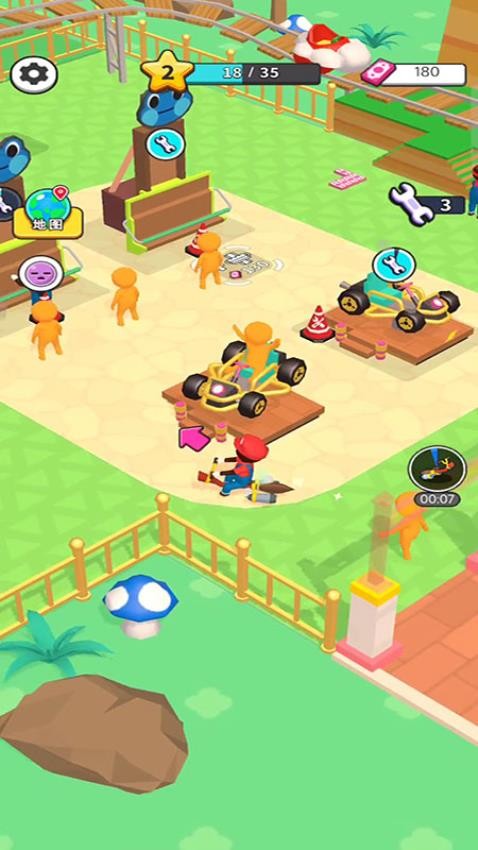Open the settings gear

point(34,75)
